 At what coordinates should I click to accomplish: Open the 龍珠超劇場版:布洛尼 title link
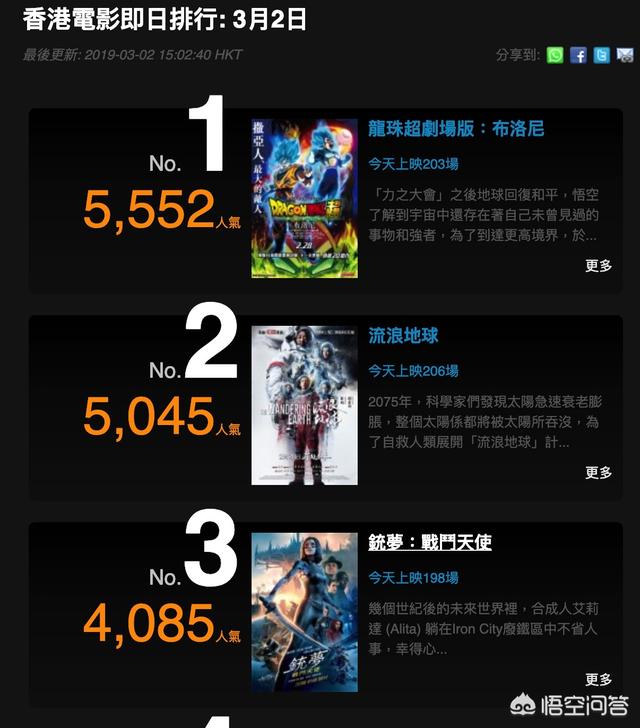(x=456, y=129)
